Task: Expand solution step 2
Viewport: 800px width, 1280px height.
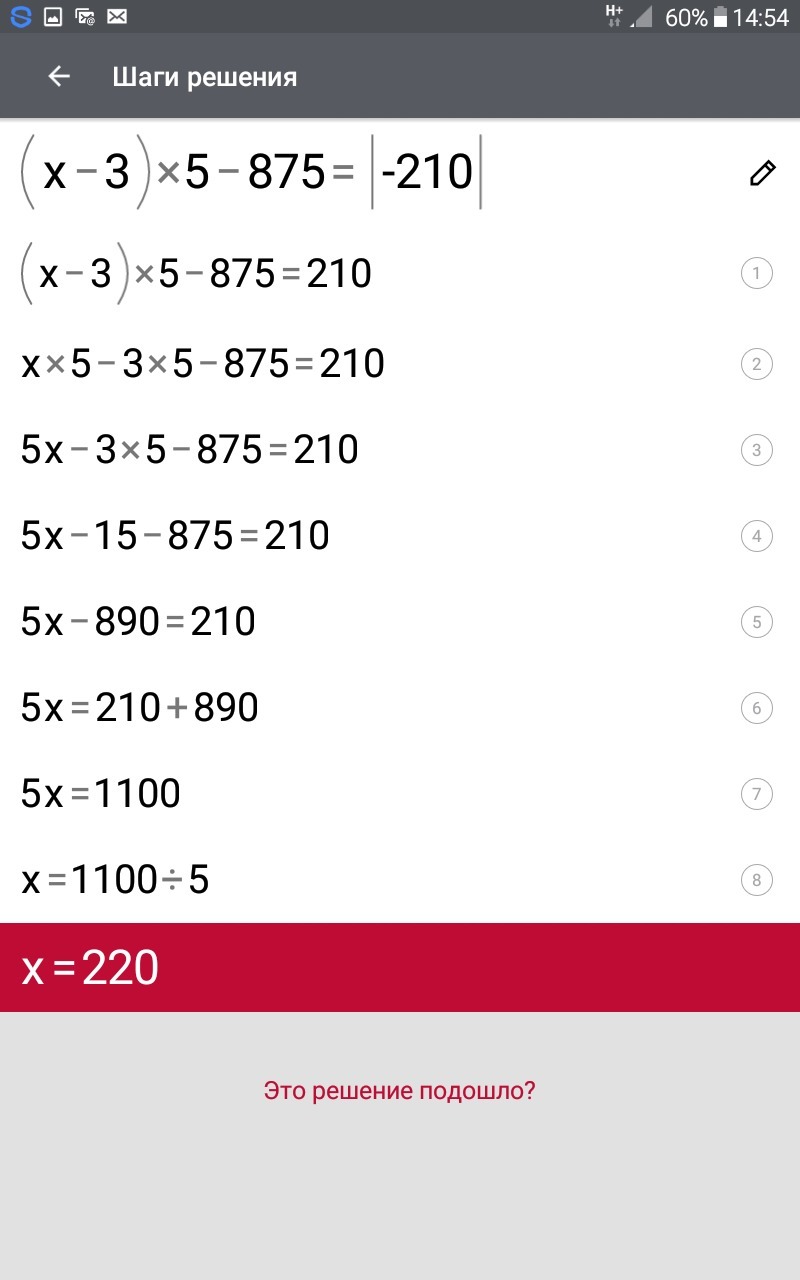Action: click(x=757, y=364)
